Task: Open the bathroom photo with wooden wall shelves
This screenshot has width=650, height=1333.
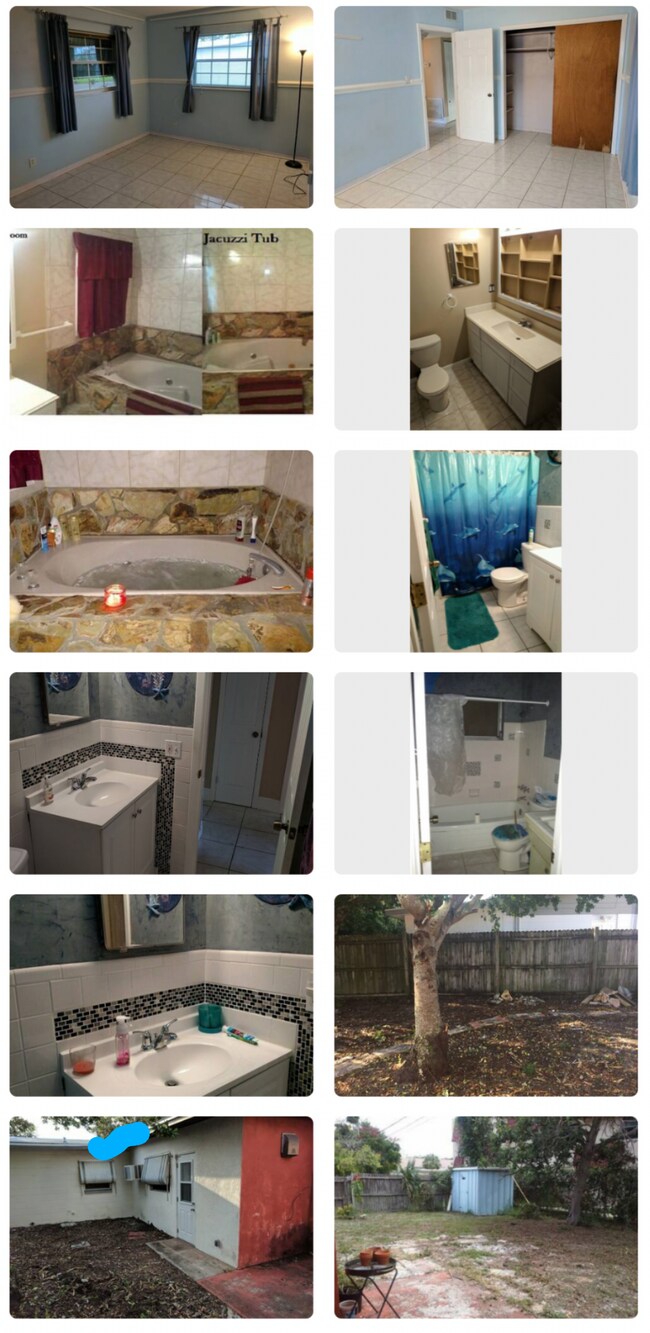Action: pyautogui.click(x=485, y=329)
